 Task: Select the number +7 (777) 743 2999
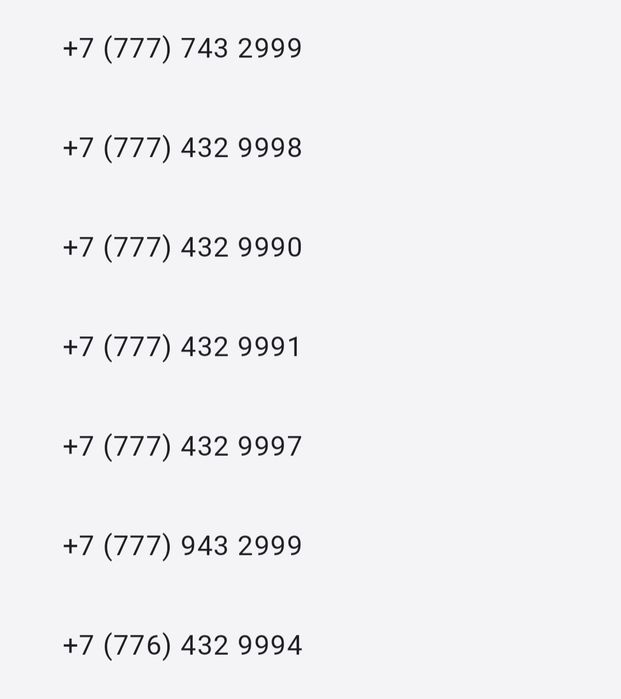pos(182,49)
